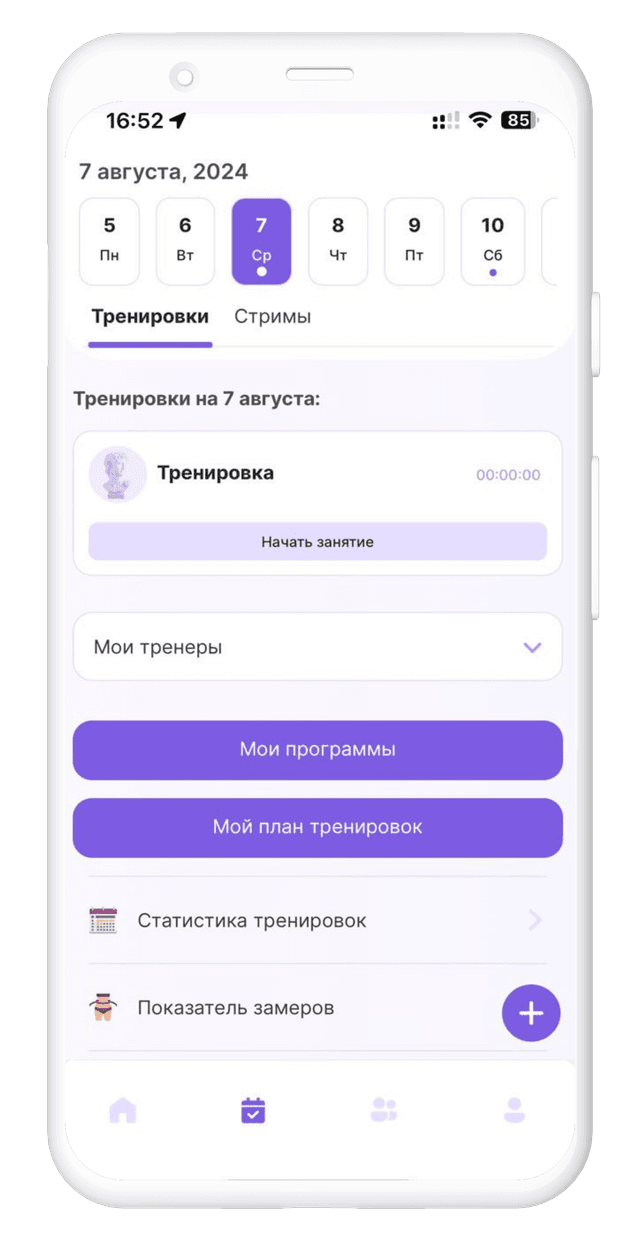Image resolution: width=640 pixels, height=1259 pixels.
Task: Select Monday the 5th in the calendar
Action: click(x=109, y=241)
